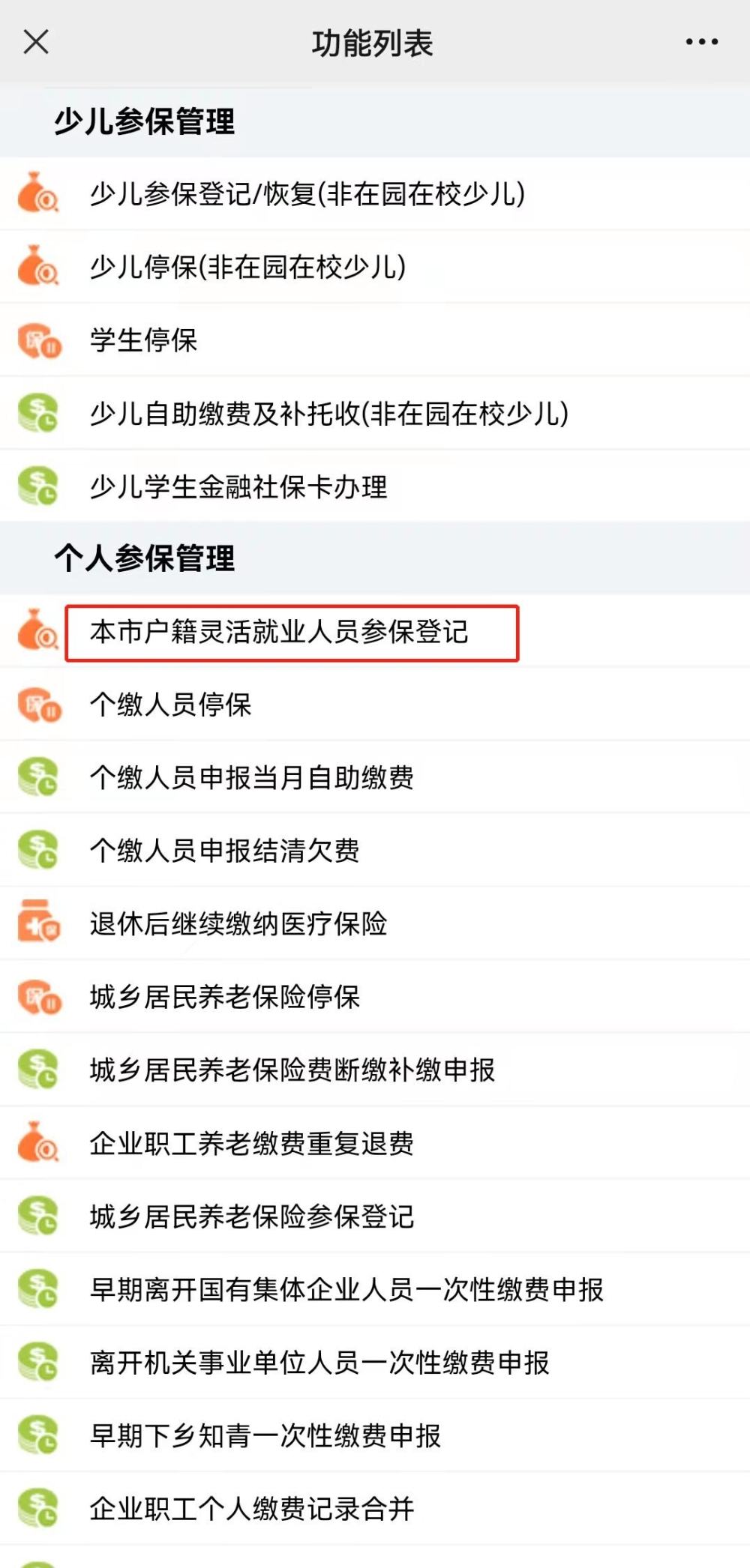Image resolution: width=750 pixels, height=1568 pixels.
Task: Open 学生停保
Action: 375,340
